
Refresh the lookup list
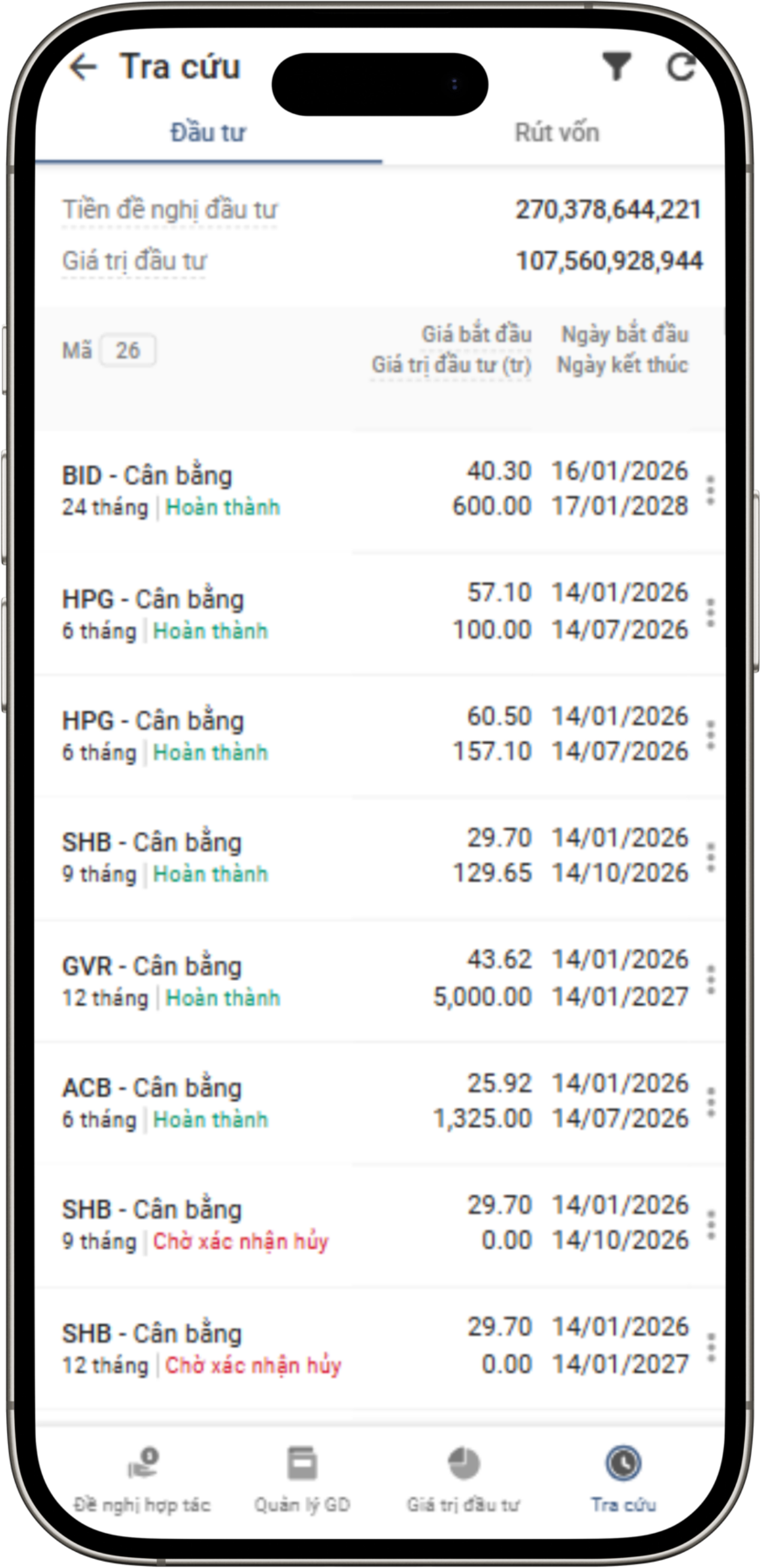pos(681,66)
